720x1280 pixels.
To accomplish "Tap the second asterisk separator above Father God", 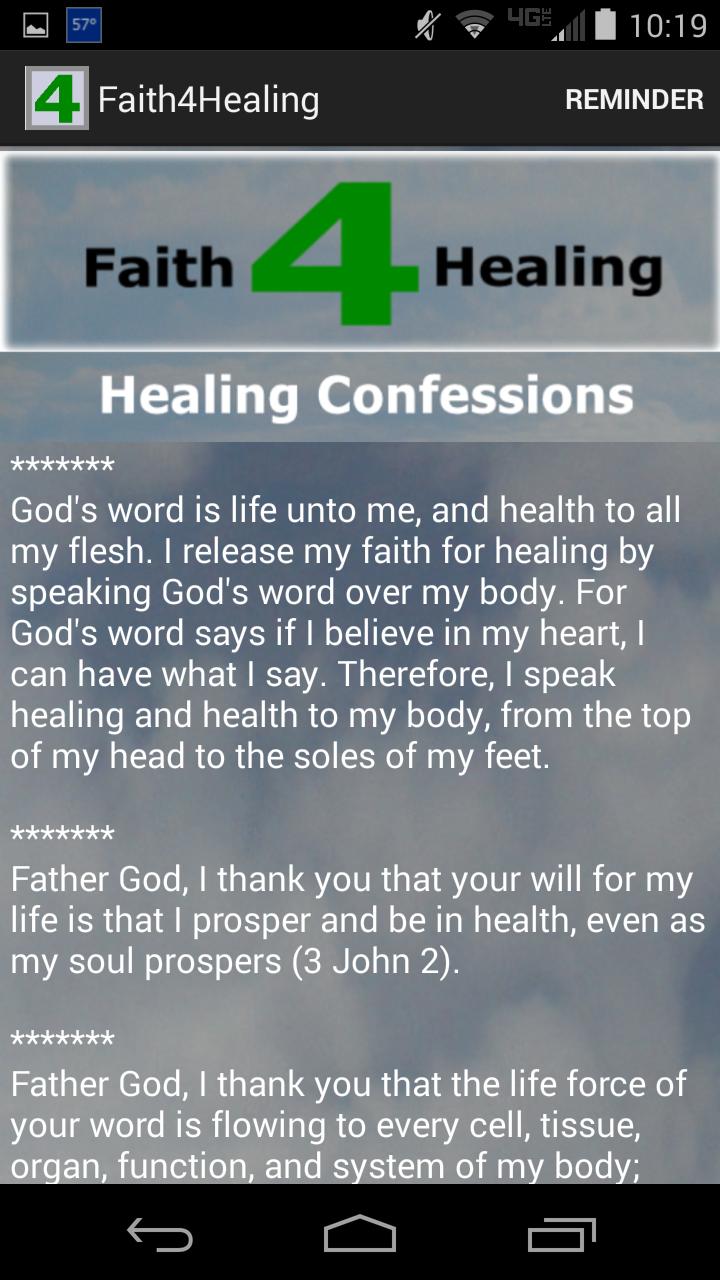I will [x=62, y=830].
